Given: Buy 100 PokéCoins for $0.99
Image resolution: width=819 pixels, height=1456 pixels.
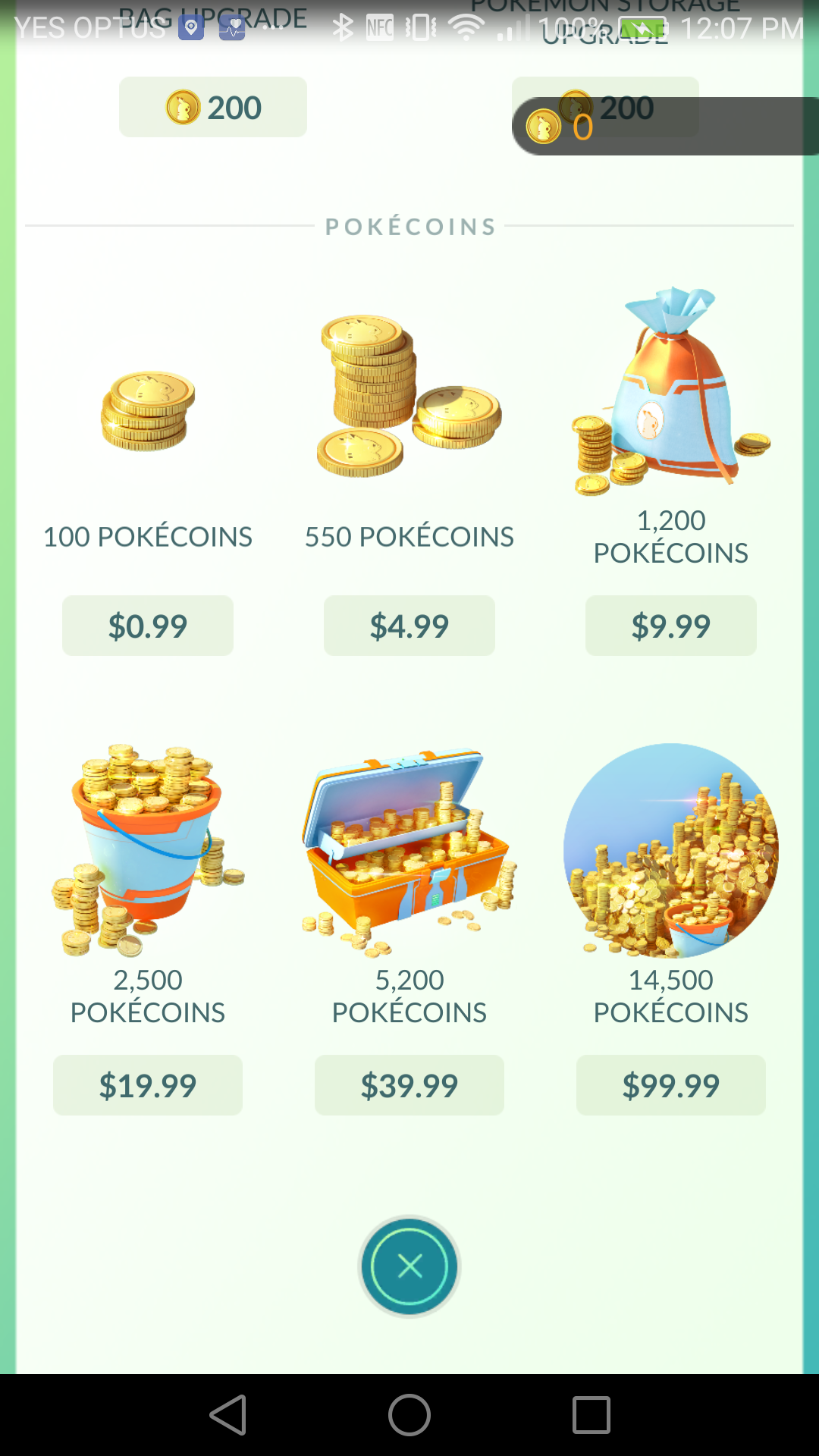Looking at the screenshot, I should 148,626.
